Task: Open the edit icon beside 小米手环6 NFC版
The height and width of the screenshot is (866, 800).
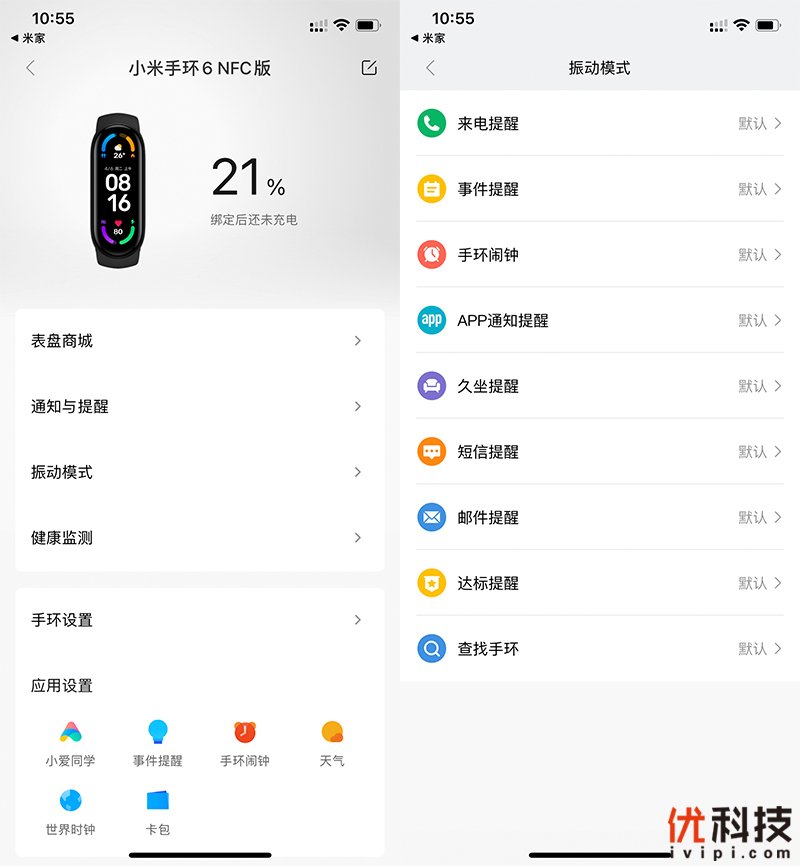Action: [369, 68]
